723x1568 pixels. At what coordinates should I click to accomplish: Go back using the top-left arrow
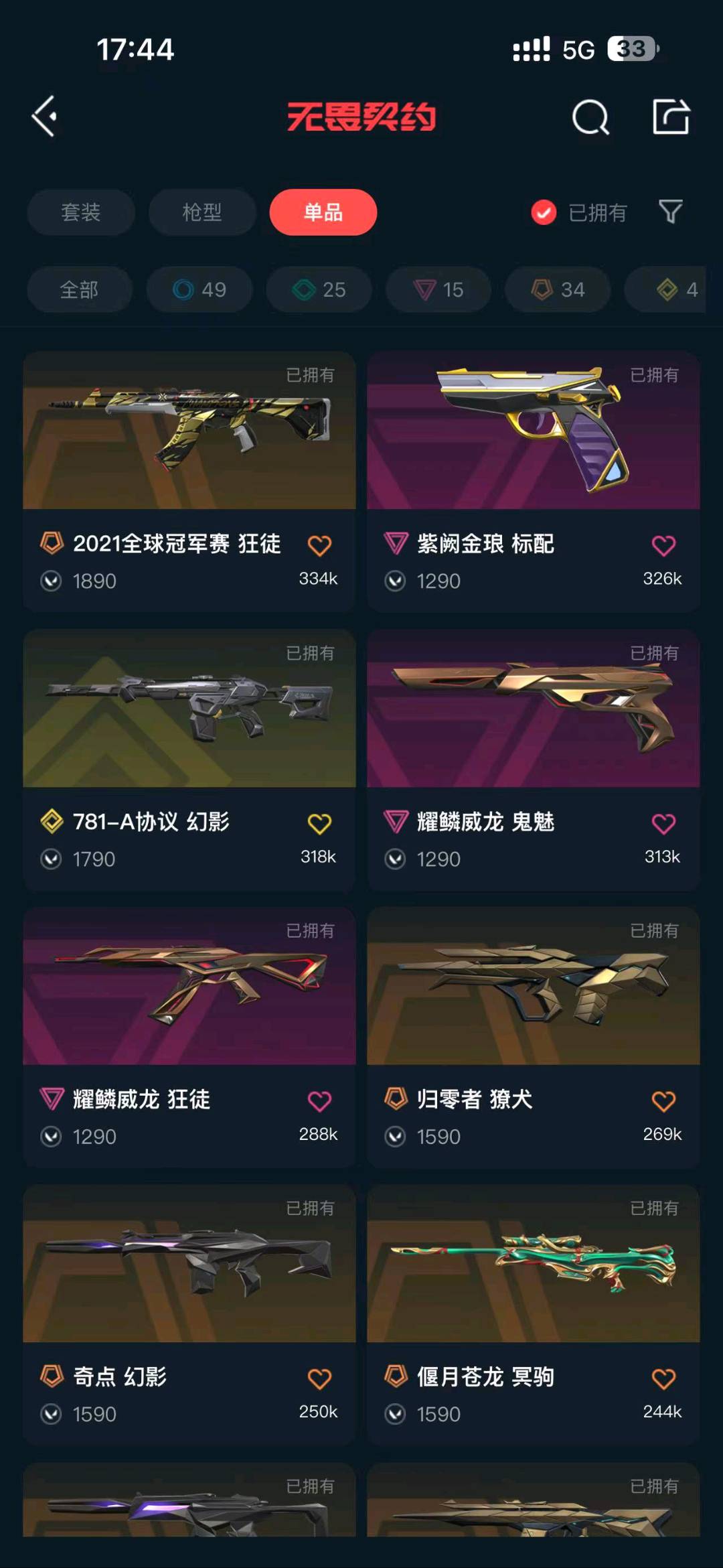tap(46, 117)
